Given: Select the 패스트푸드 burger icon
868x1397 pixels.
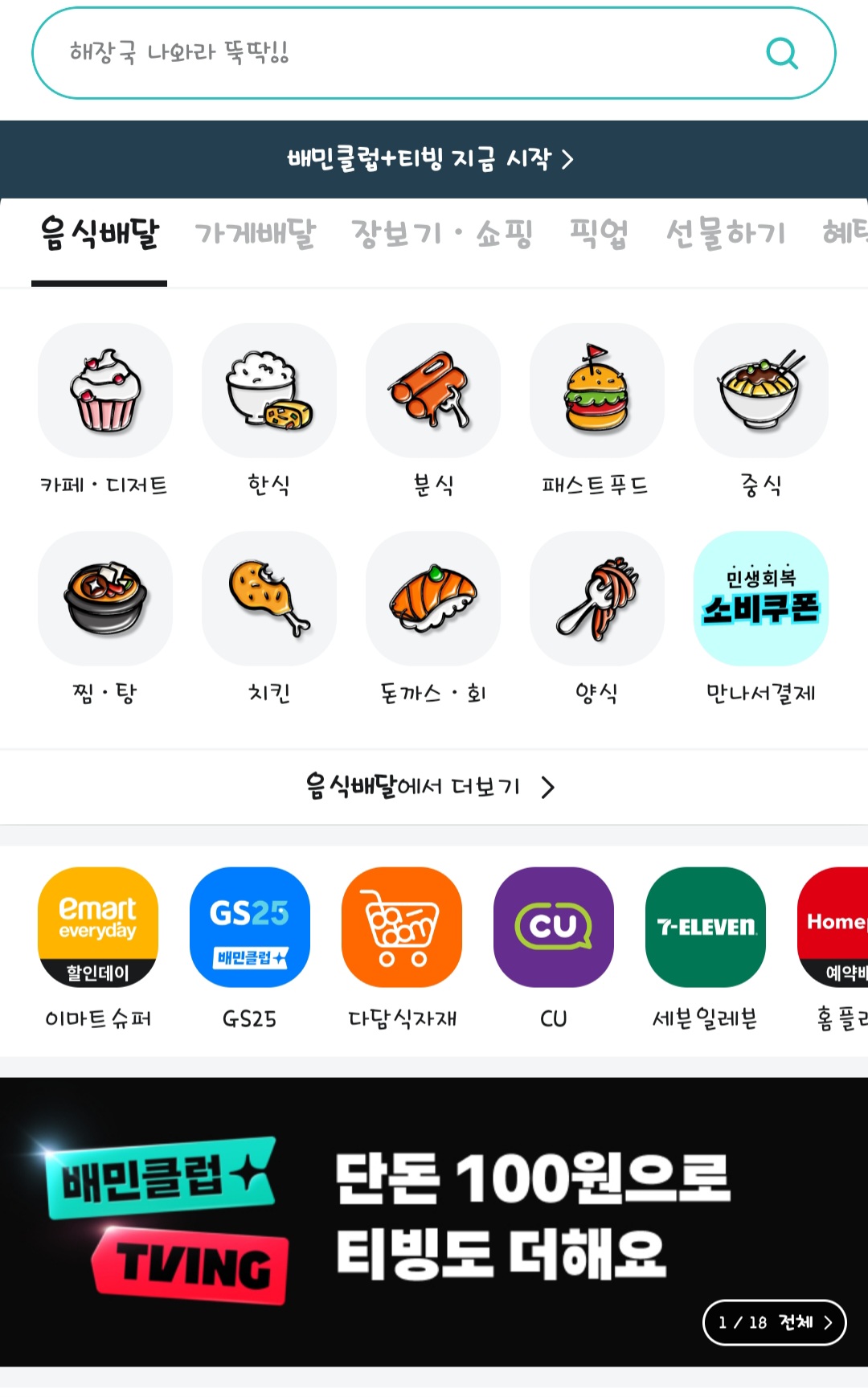Looking at the screenshot, I should pos(597,391).
